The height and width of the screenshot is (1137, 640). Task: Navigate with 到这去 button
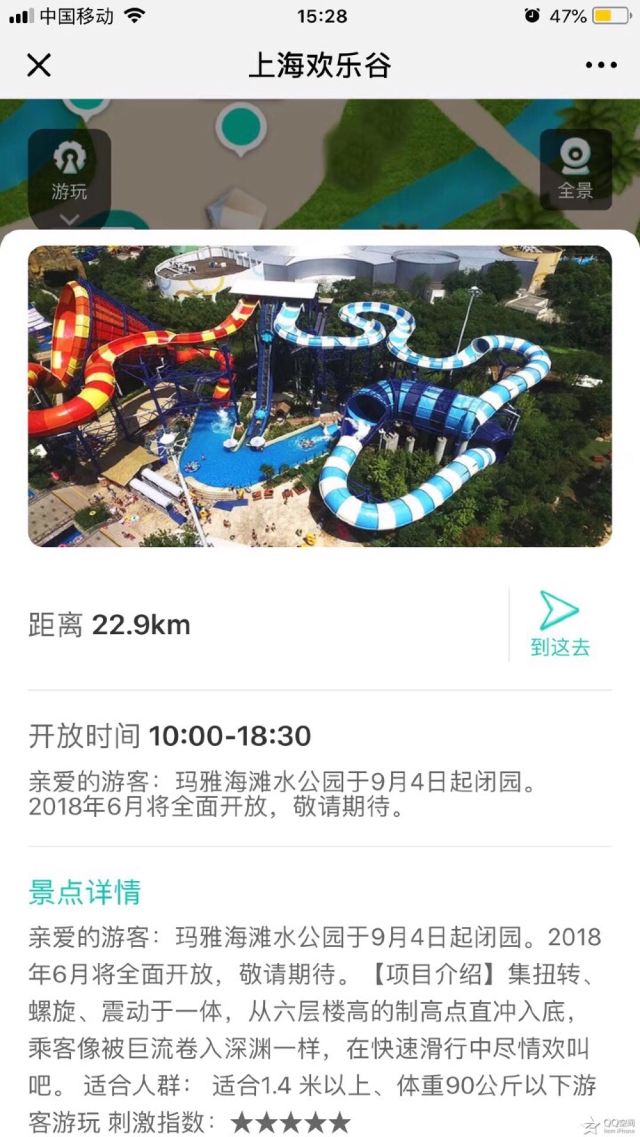click(560, 624)
